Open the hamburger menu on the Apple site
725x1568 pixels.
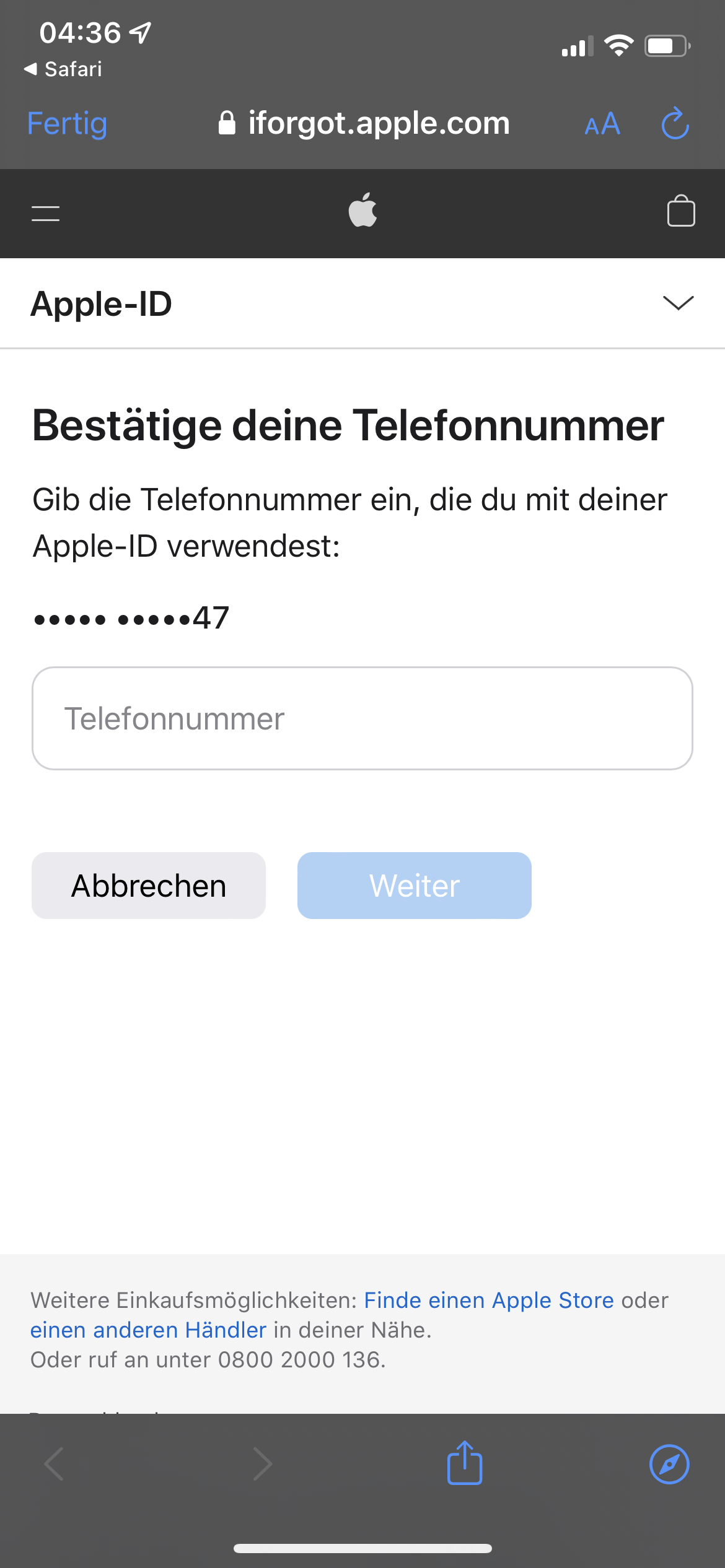pyautogui.click(x=45, y=213)
